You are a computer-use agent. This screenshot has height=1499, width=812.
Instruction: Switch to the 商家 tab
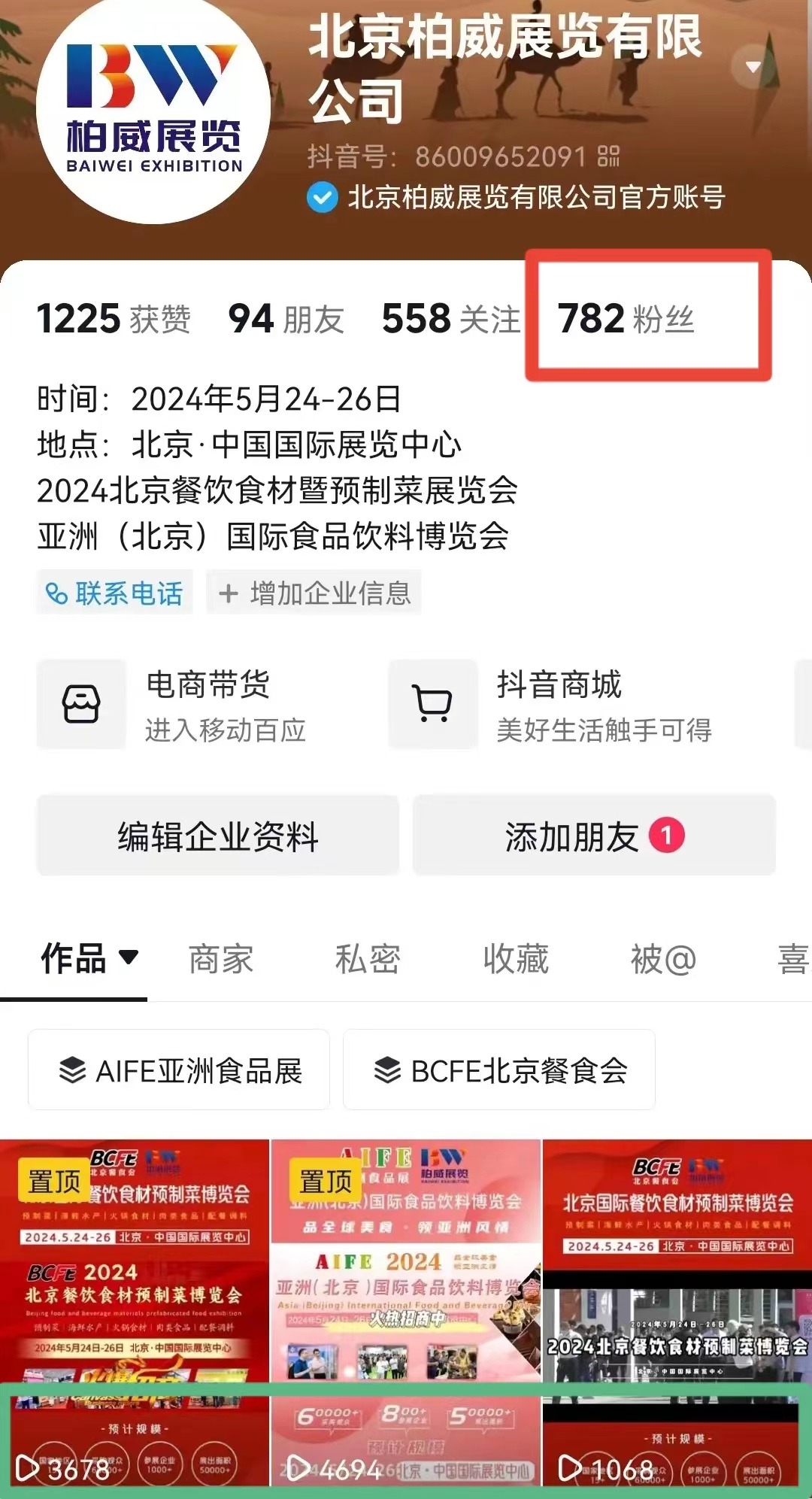click(220, 960)
